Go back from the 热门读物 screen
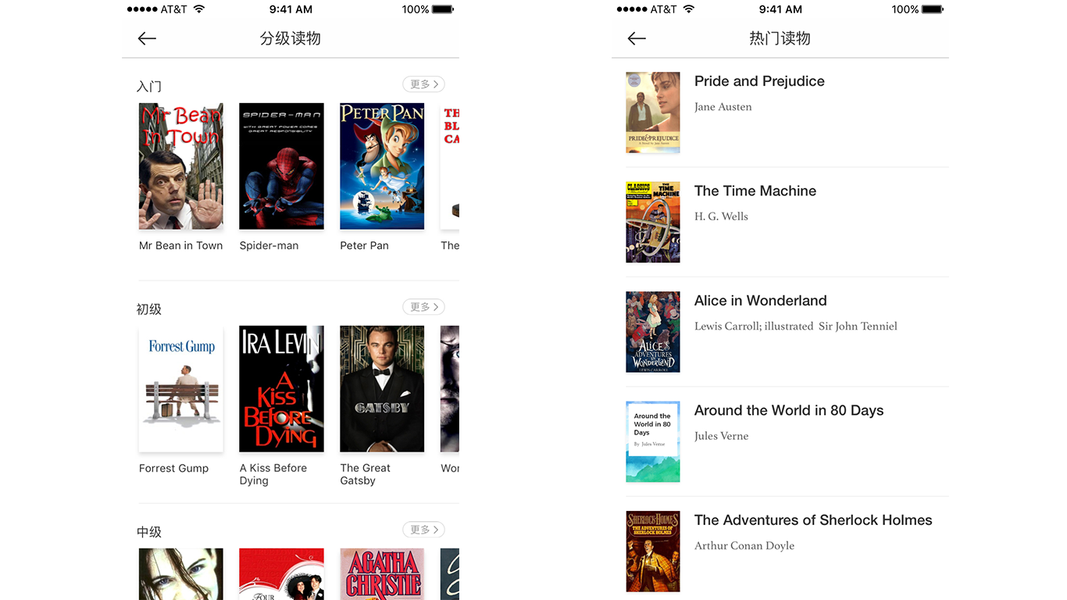 [x=637, y=39]
